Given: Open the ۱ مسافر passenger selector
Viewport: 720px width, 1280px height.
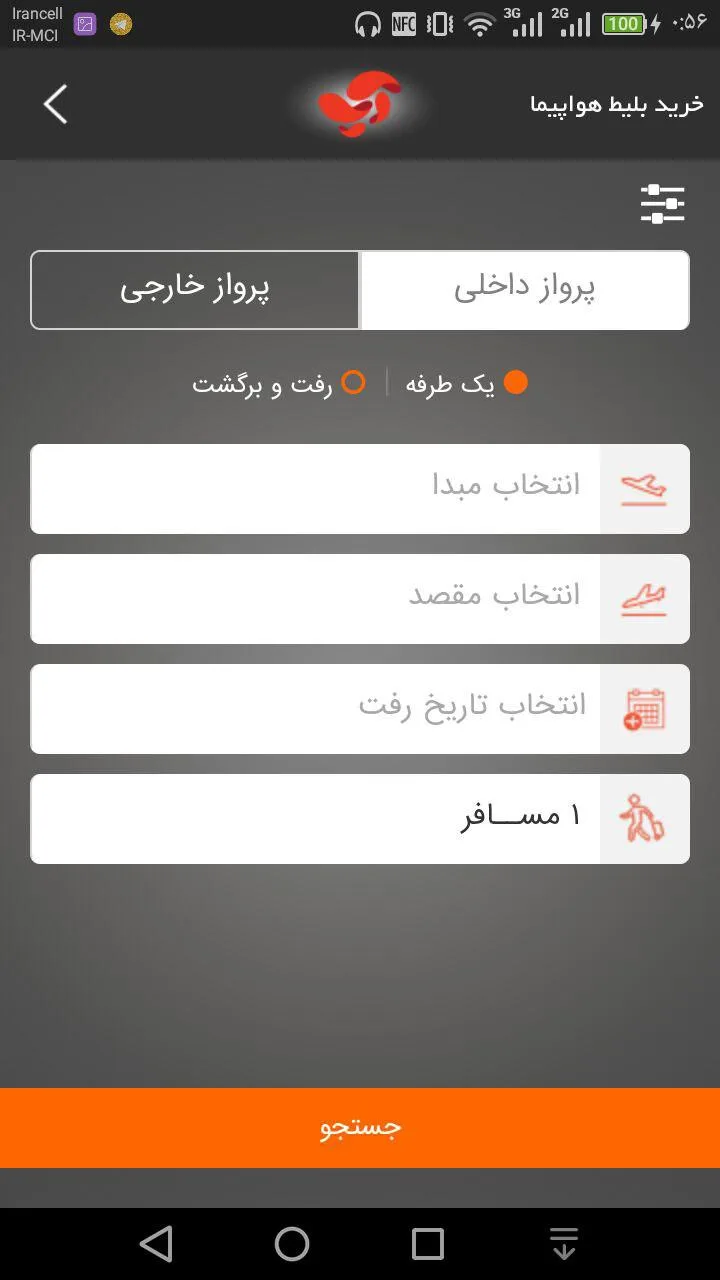Looking at the screenshot, I should 360,819.
